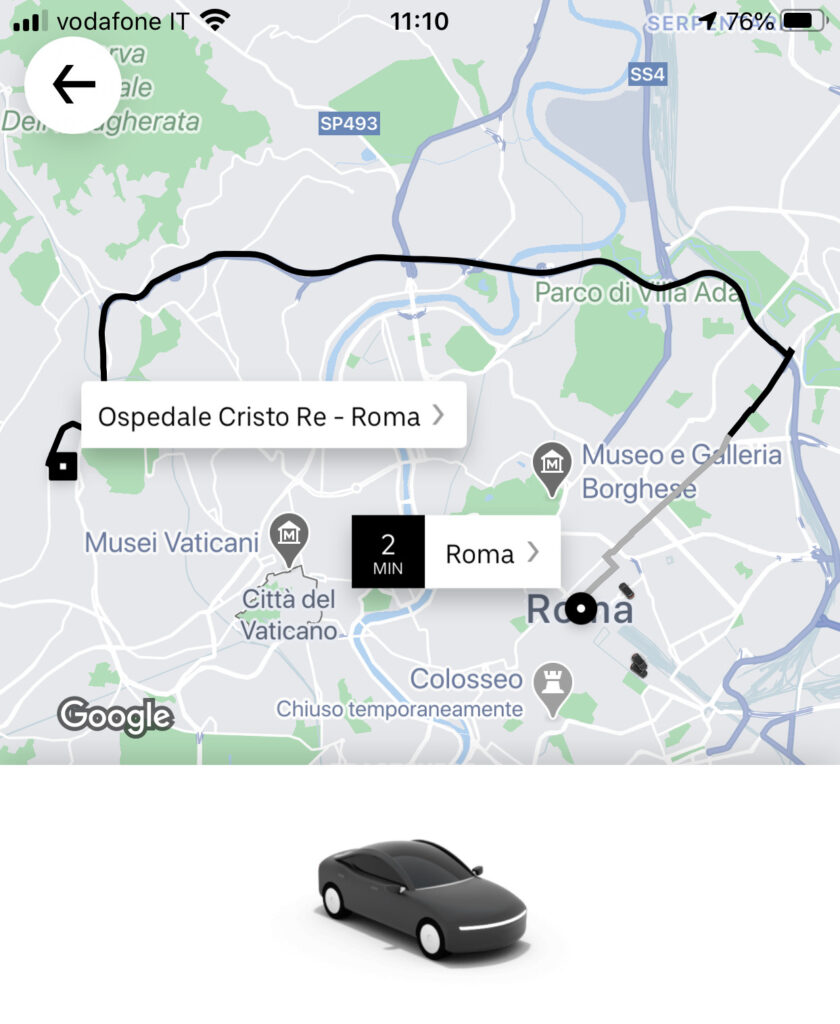The width and height of the screenshot is (840, 1024).
Task: Select the black car ride option
Action: (x=420, y=897)
